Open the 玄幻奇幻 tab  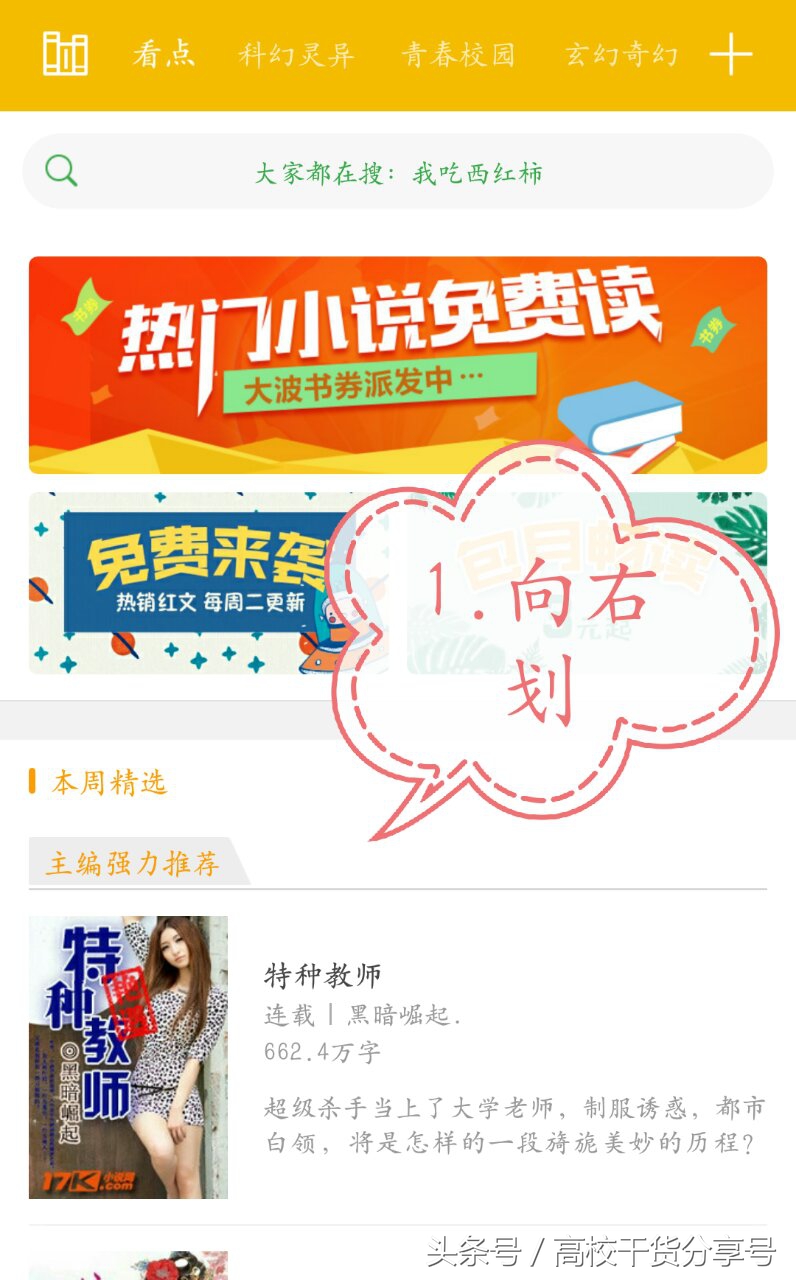pos(622,54)
